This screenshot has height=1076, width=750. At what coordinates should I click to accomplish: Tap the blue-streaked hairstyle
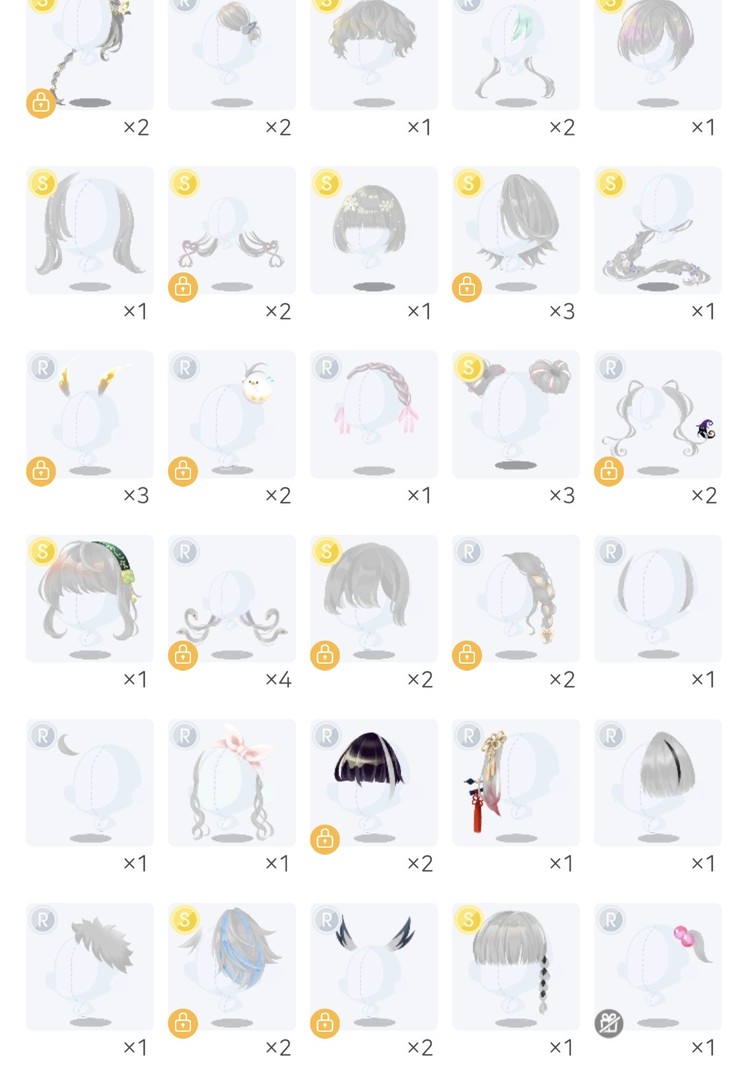pyautogui.click(x=231, y=966)
